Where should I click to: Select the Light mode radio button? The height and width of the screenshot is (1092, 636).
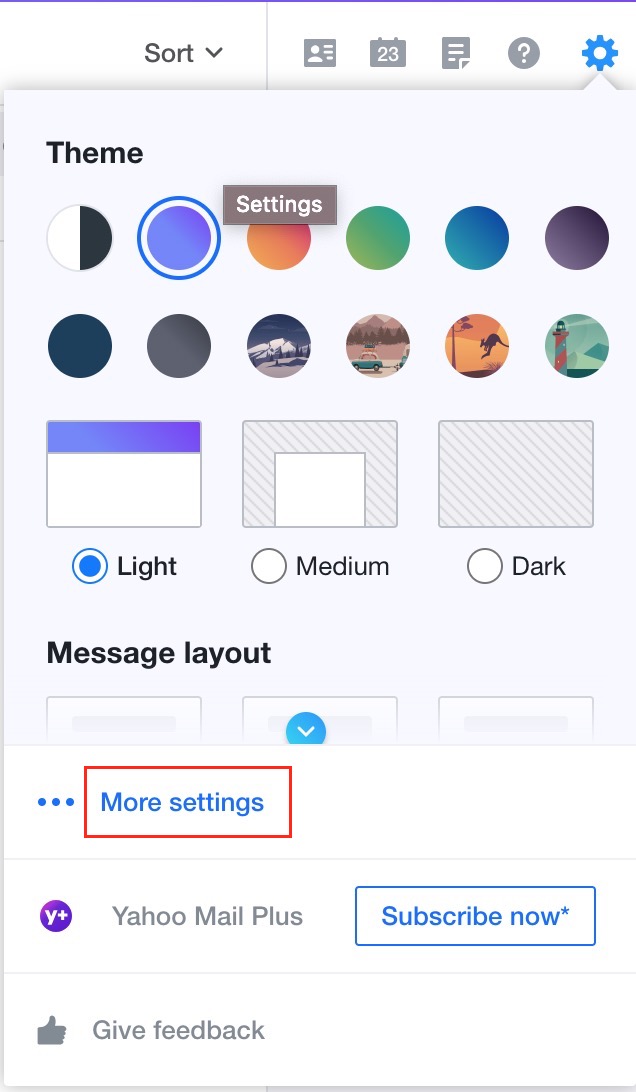tap(90, 566)
